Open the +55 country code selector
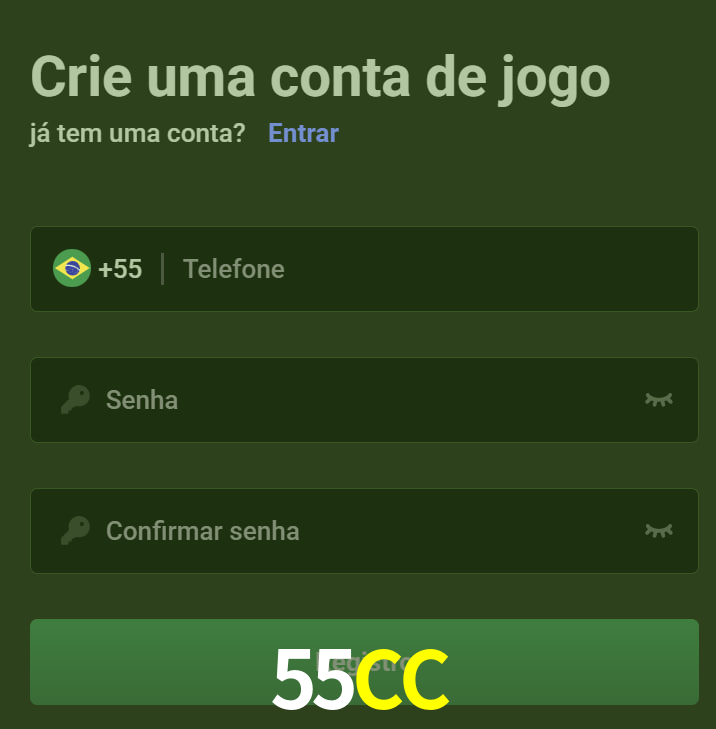Image resolution: width=716 pixels, height=729 pixels. 98,269
